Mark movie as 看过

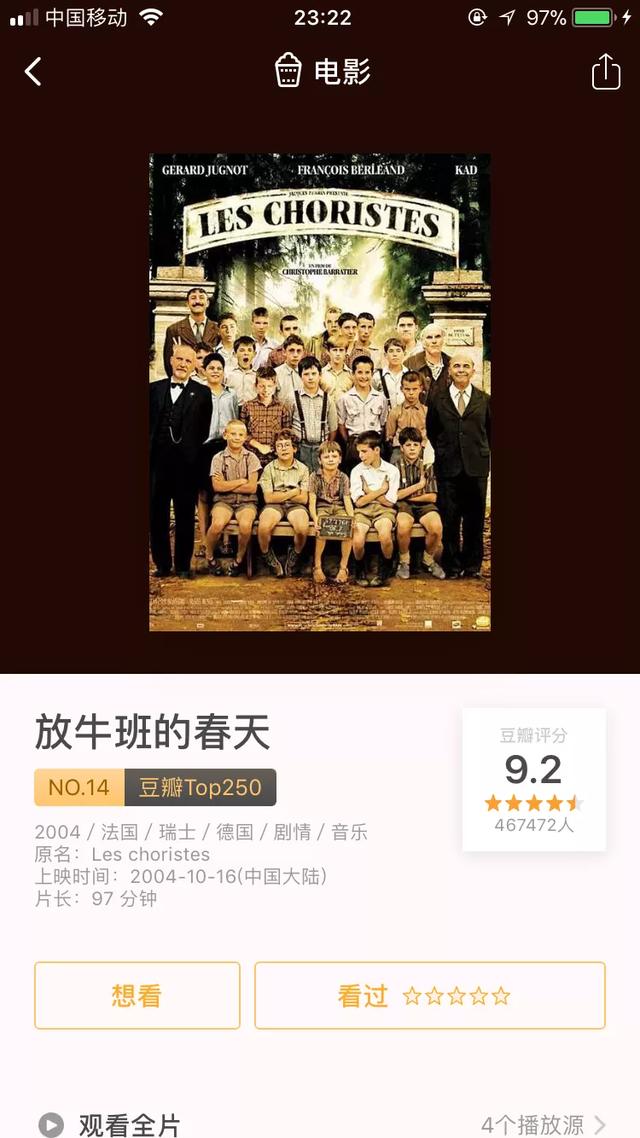click(429, 995)
